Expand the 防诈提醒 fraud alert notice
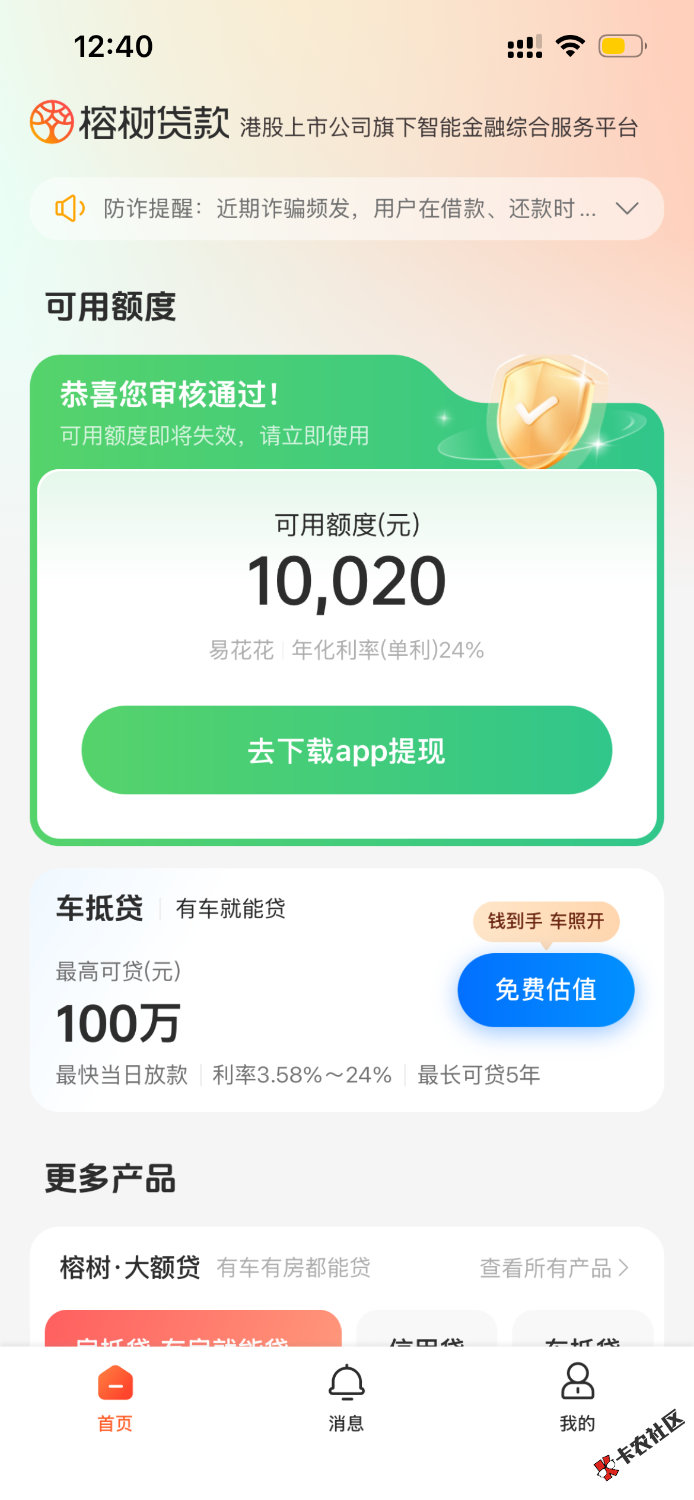The image size is (694, 1500). tap(627, 209)
